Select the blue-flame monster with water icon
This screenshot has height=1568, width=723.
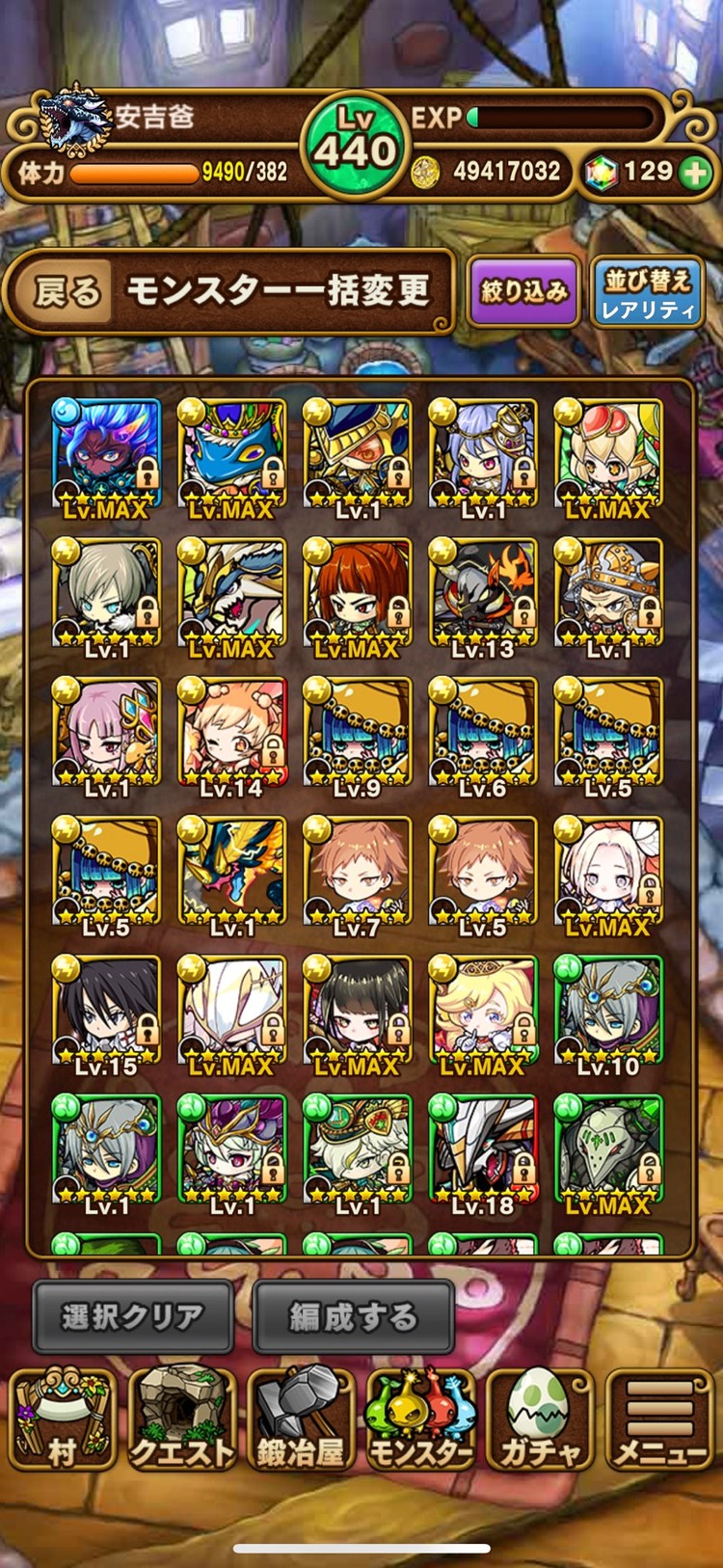click(106, 454)
